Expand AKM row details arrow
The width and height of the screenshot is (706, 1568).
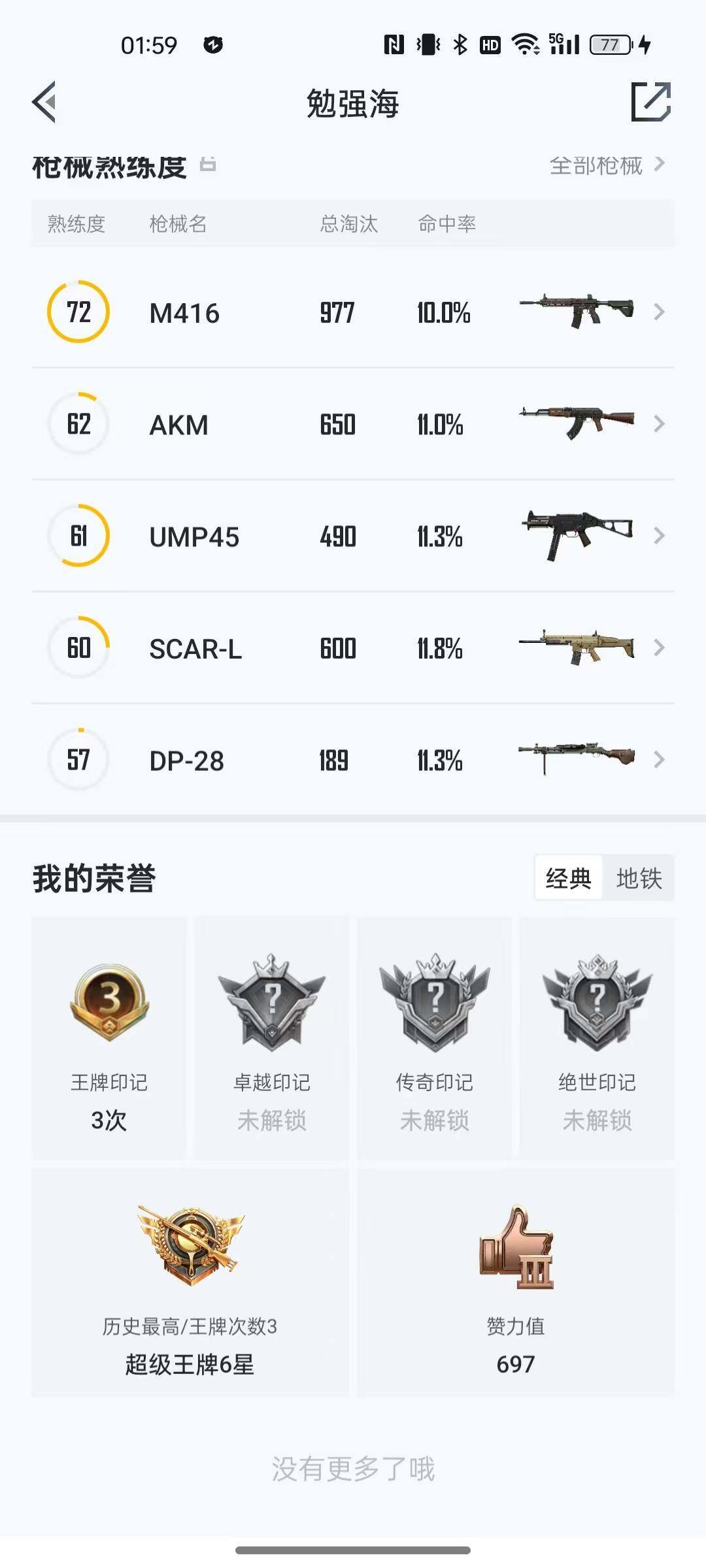coord(660,423)
